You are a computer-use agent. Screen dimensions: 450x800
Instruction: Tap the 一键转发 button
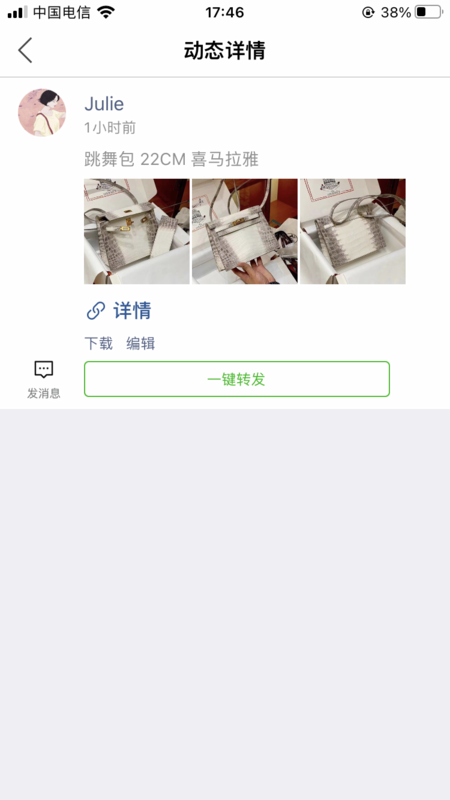237,379
